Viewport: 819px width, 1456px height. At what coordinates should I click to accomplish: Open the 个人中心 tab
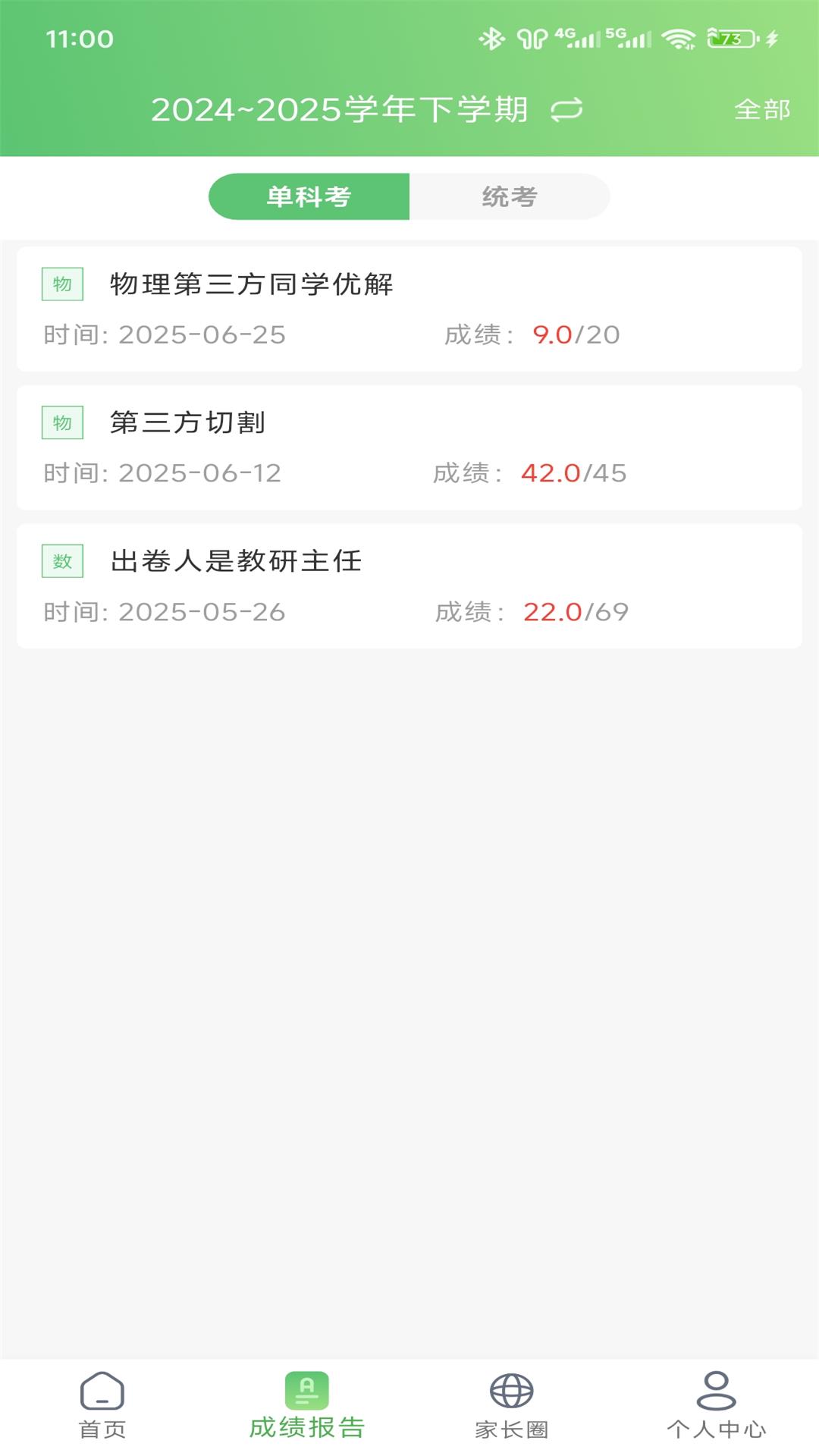tap(717, 1406)
